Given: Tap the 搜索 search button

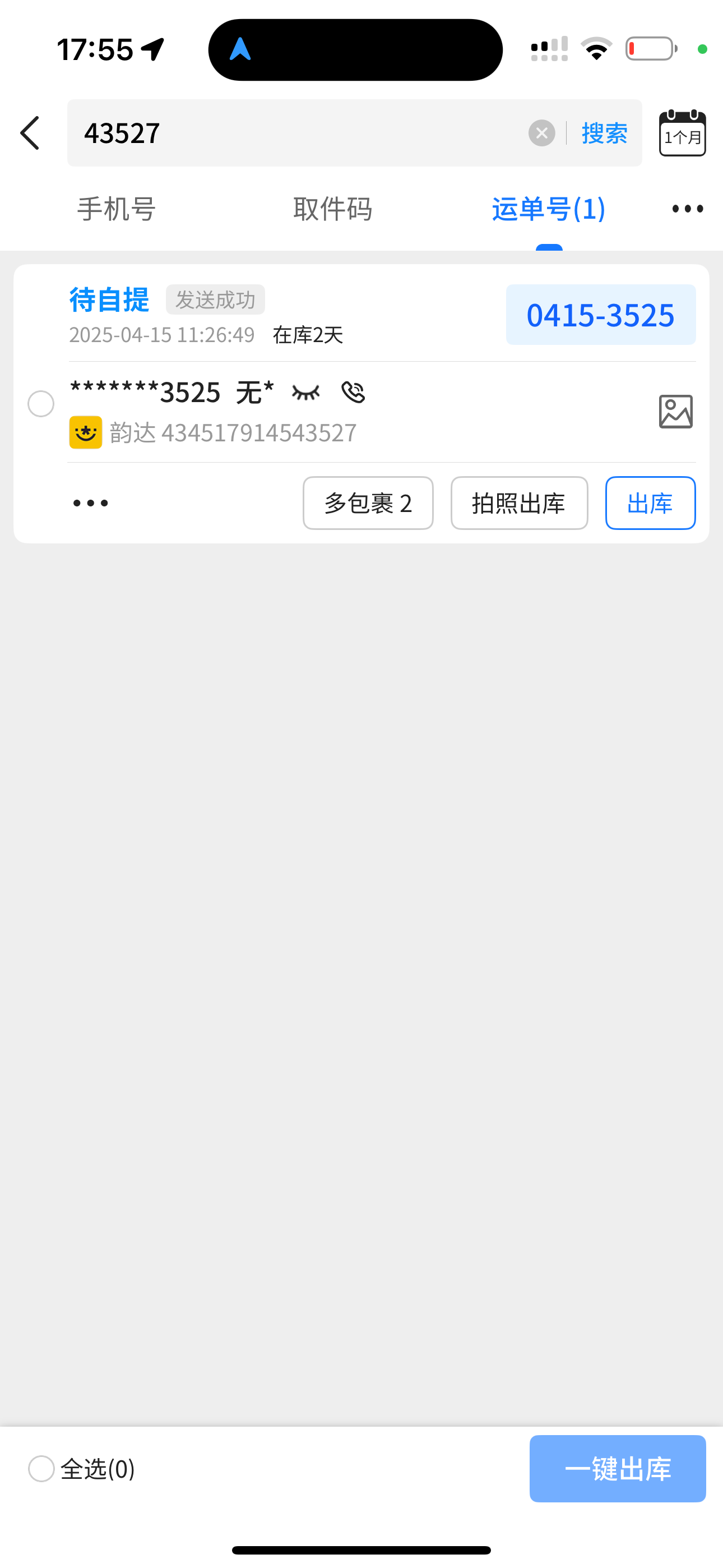Looking at the screenshot, I should 604,133.
